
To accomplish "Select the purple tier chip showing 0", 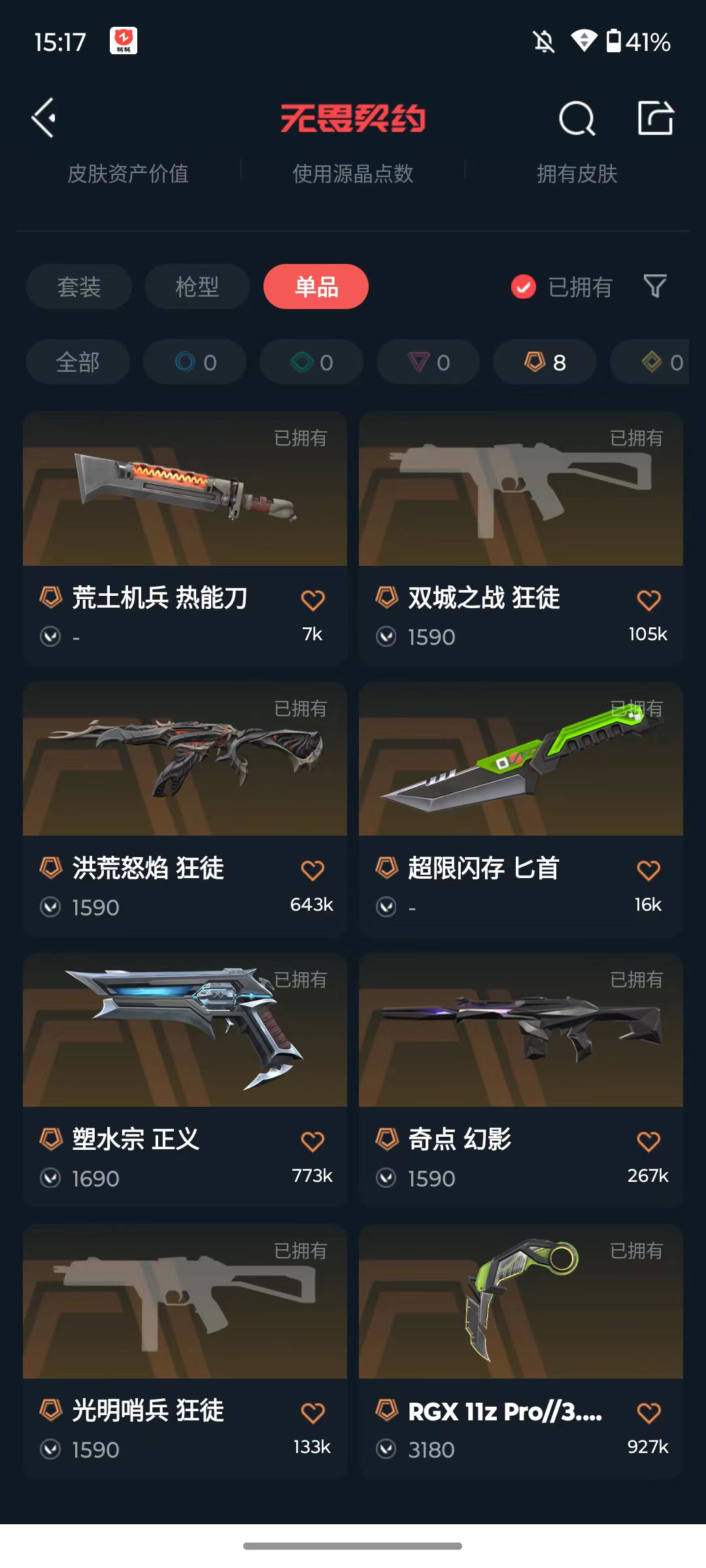I will coord(428,362).
